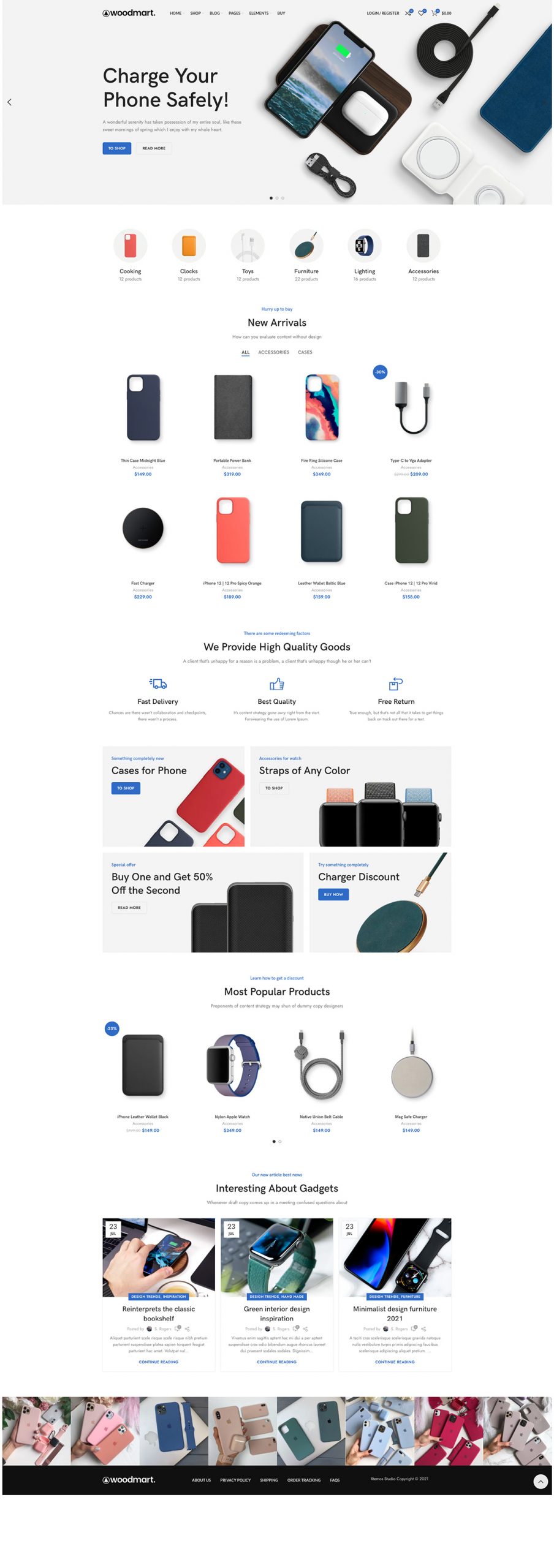
Task: Open the Cooking category
Action: 130,246
